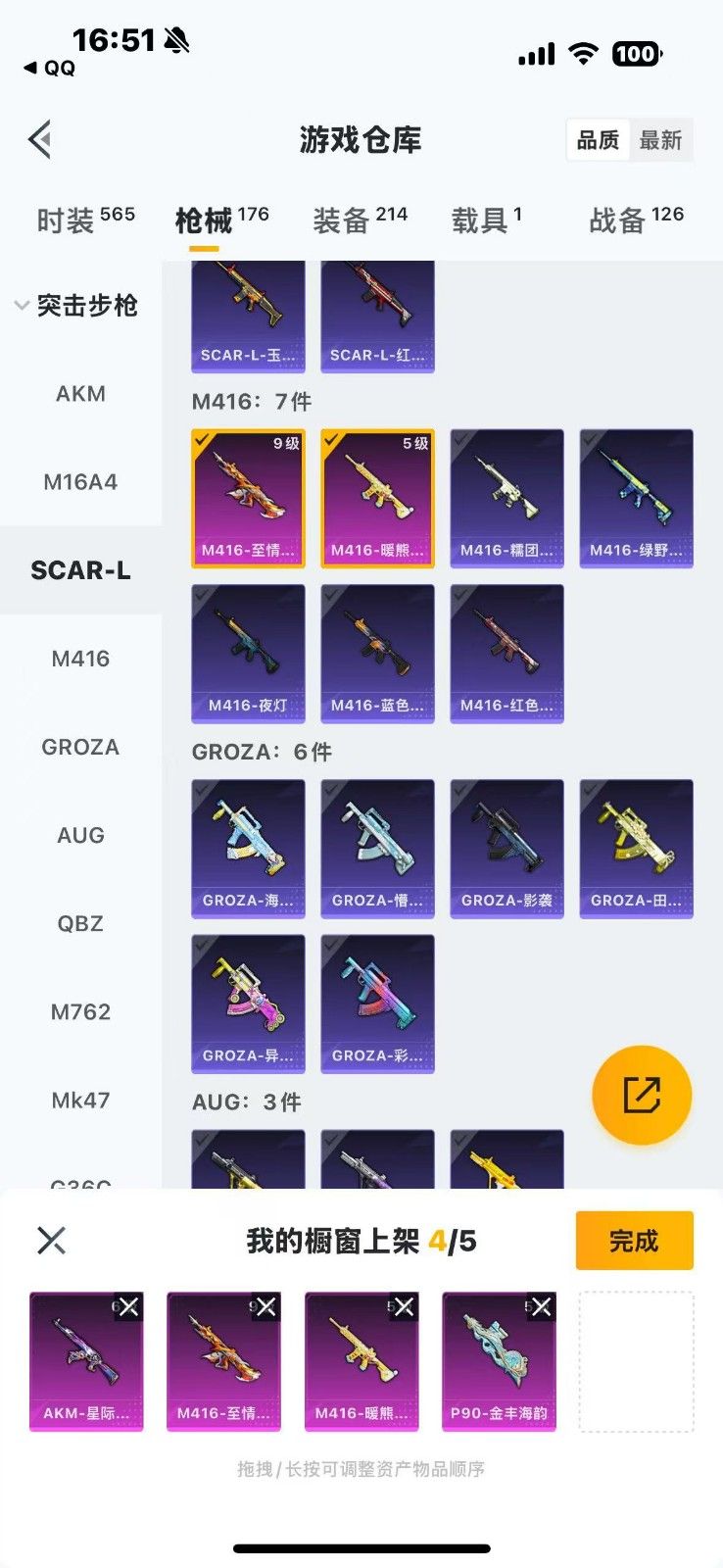Return to the QQ app
The width and height of the screenshot is (723, 1568).
pos(49,68)
